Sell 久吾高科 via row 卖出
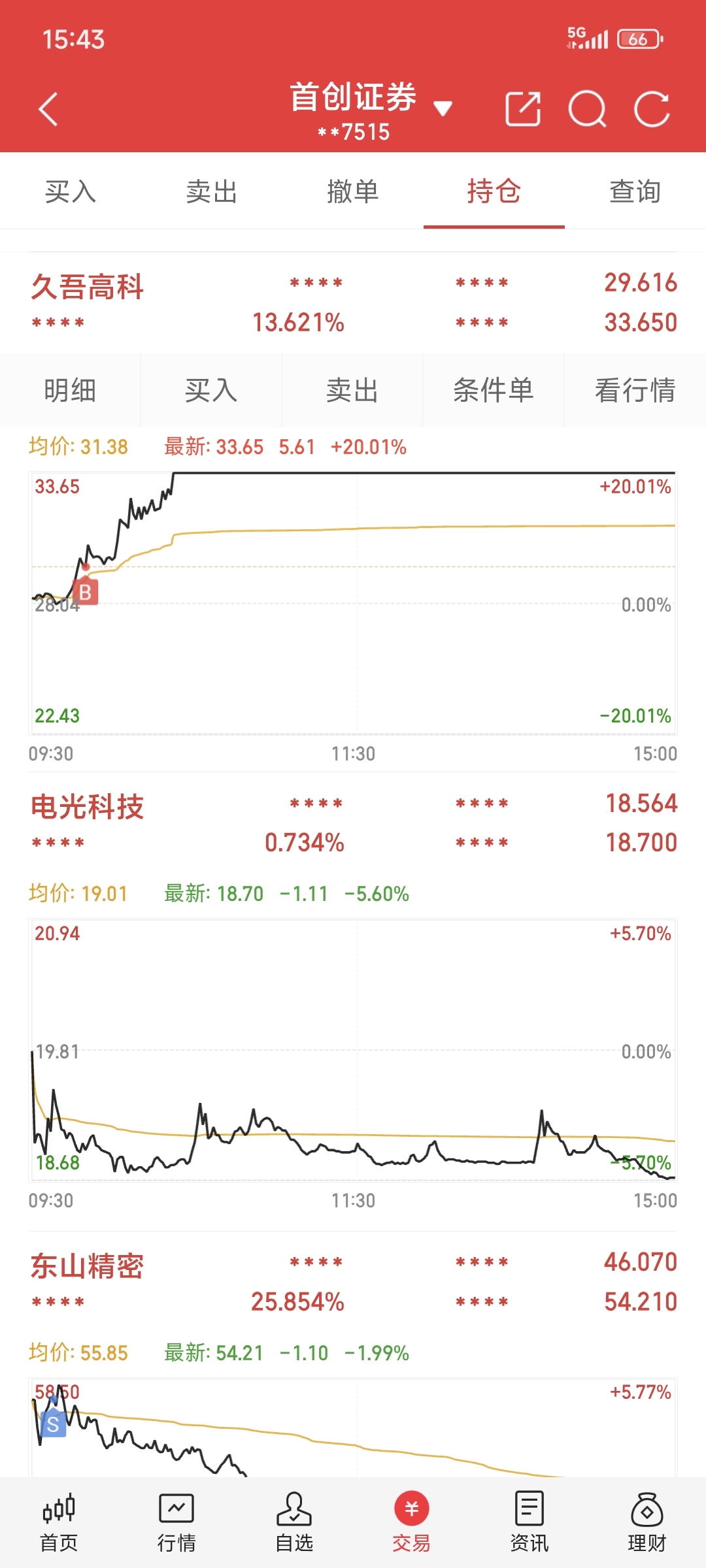706x1568 pixels. click(353, 391)
